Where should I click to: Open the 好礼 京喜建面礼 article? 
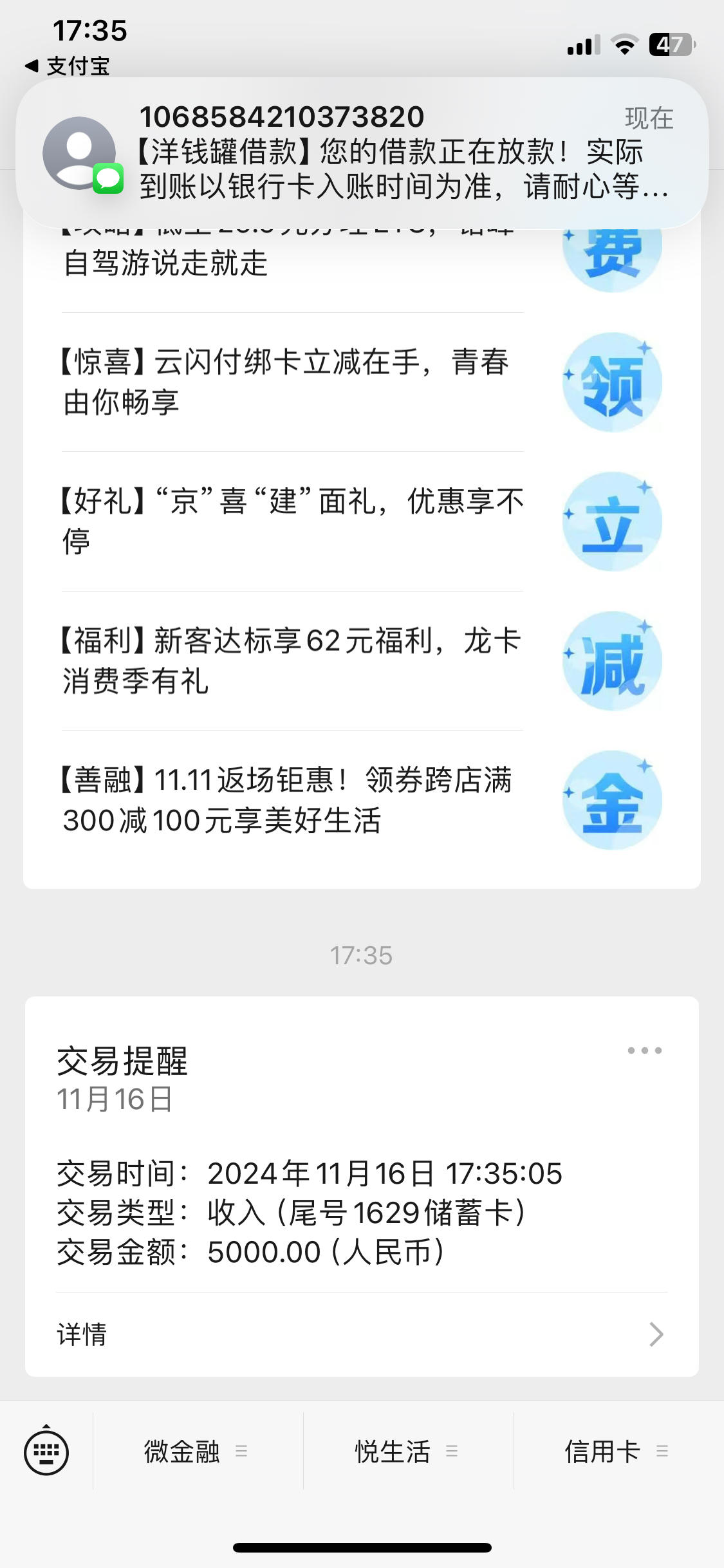coord(362,521)
